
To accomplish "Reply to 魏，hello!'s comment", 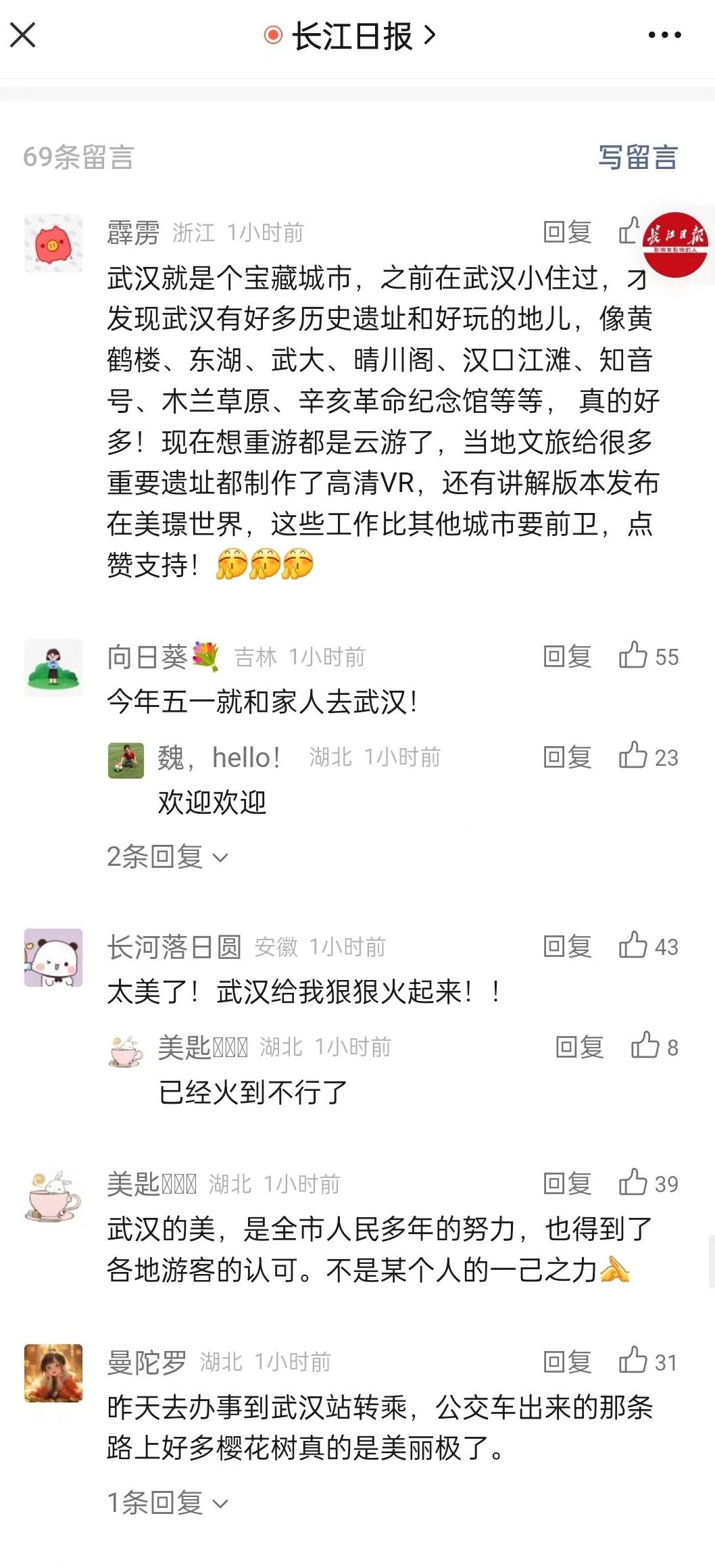I will (x=568, y=758).
